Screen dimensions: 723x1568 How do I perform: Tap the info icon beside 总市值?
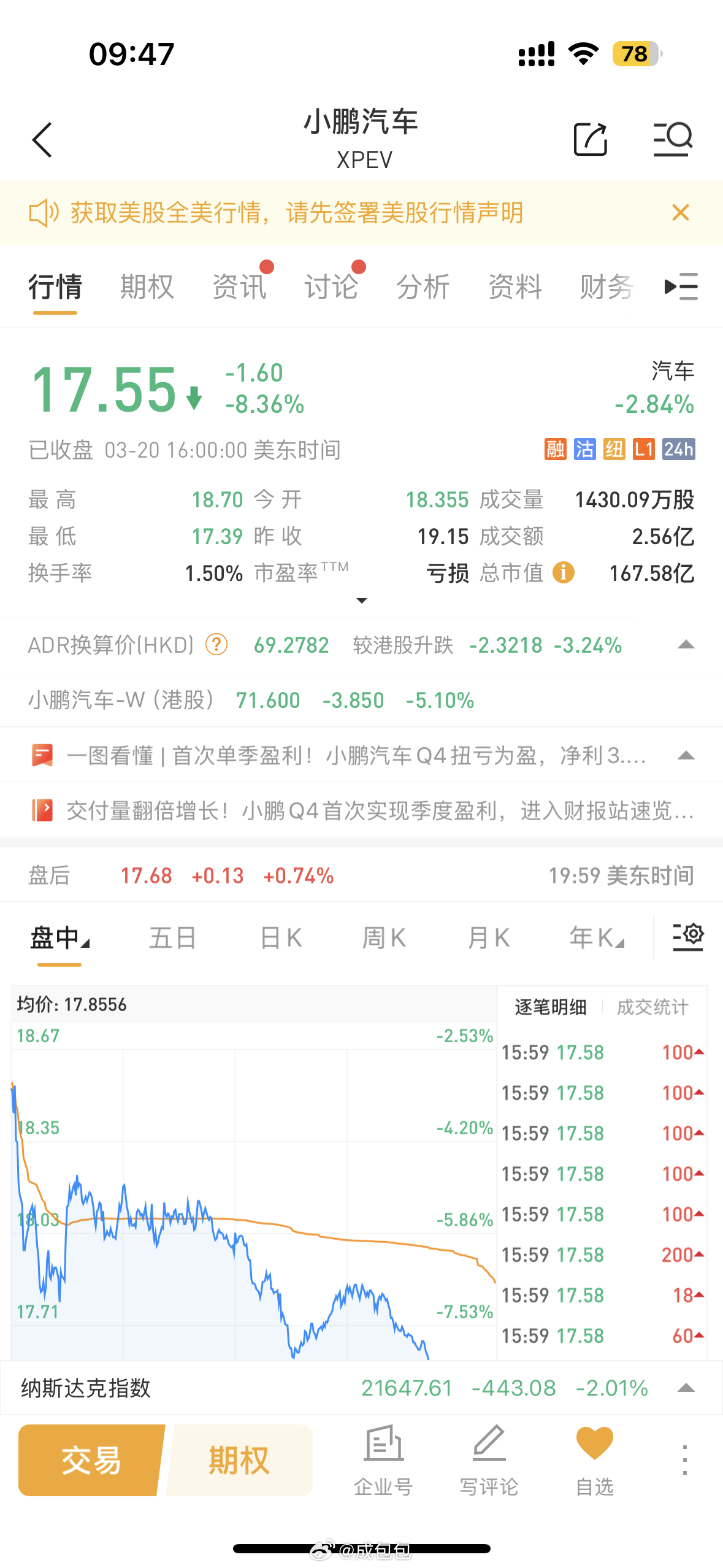pos(563,573)
